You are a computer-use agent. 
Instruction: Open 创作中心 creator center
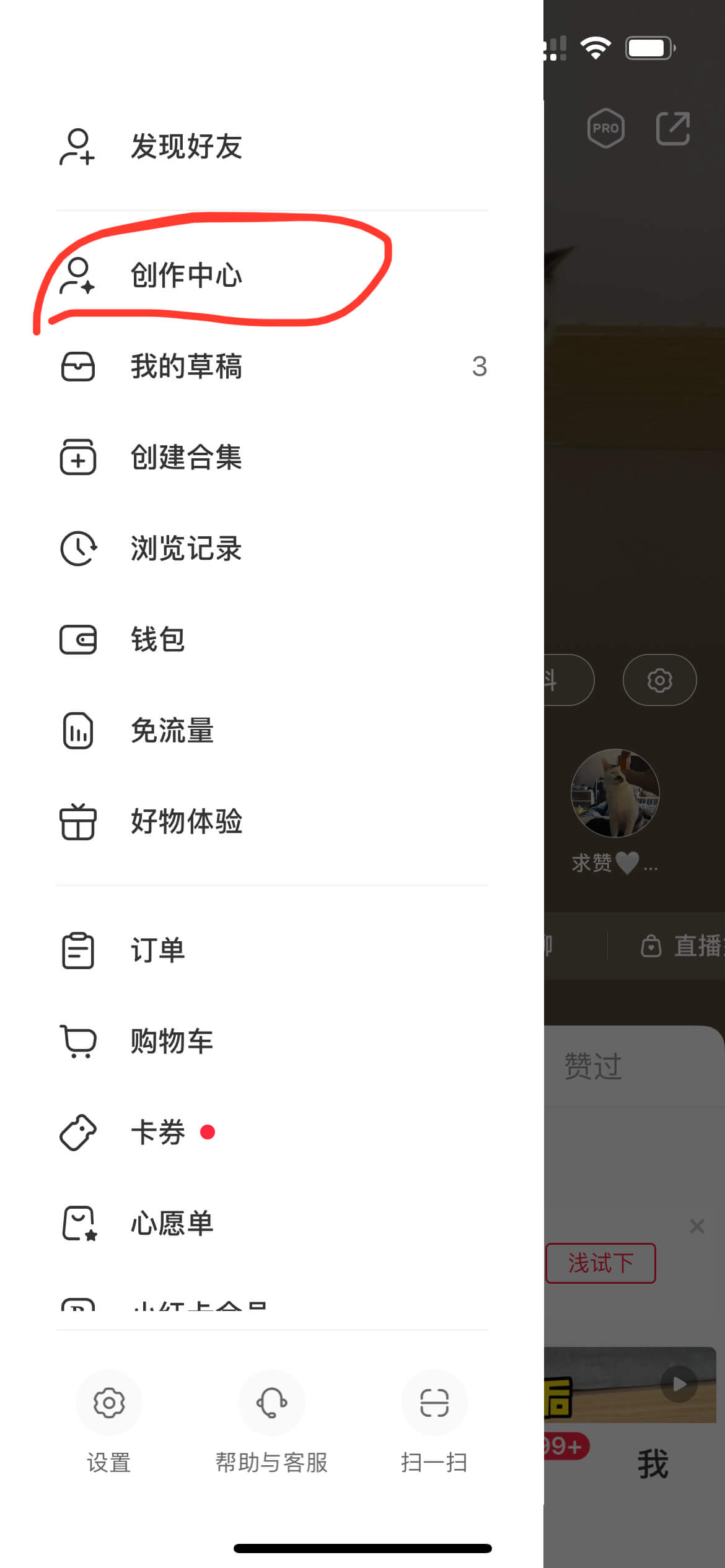click(x=271, y=275)
